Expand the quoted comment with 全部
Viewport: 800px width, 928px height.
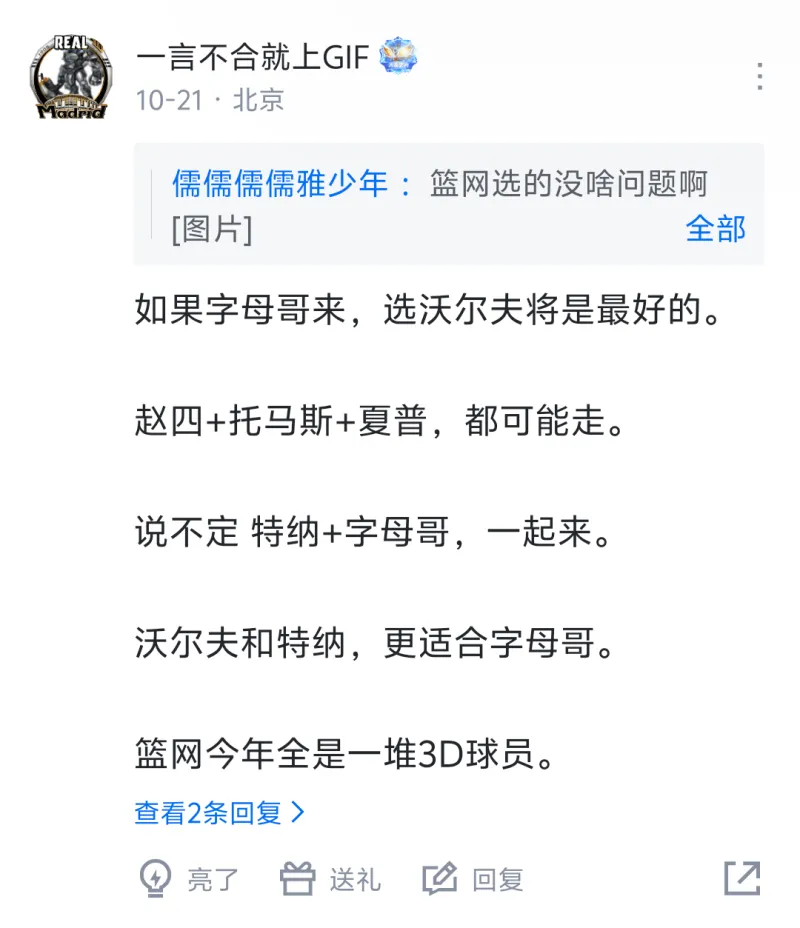pos(715,229)
